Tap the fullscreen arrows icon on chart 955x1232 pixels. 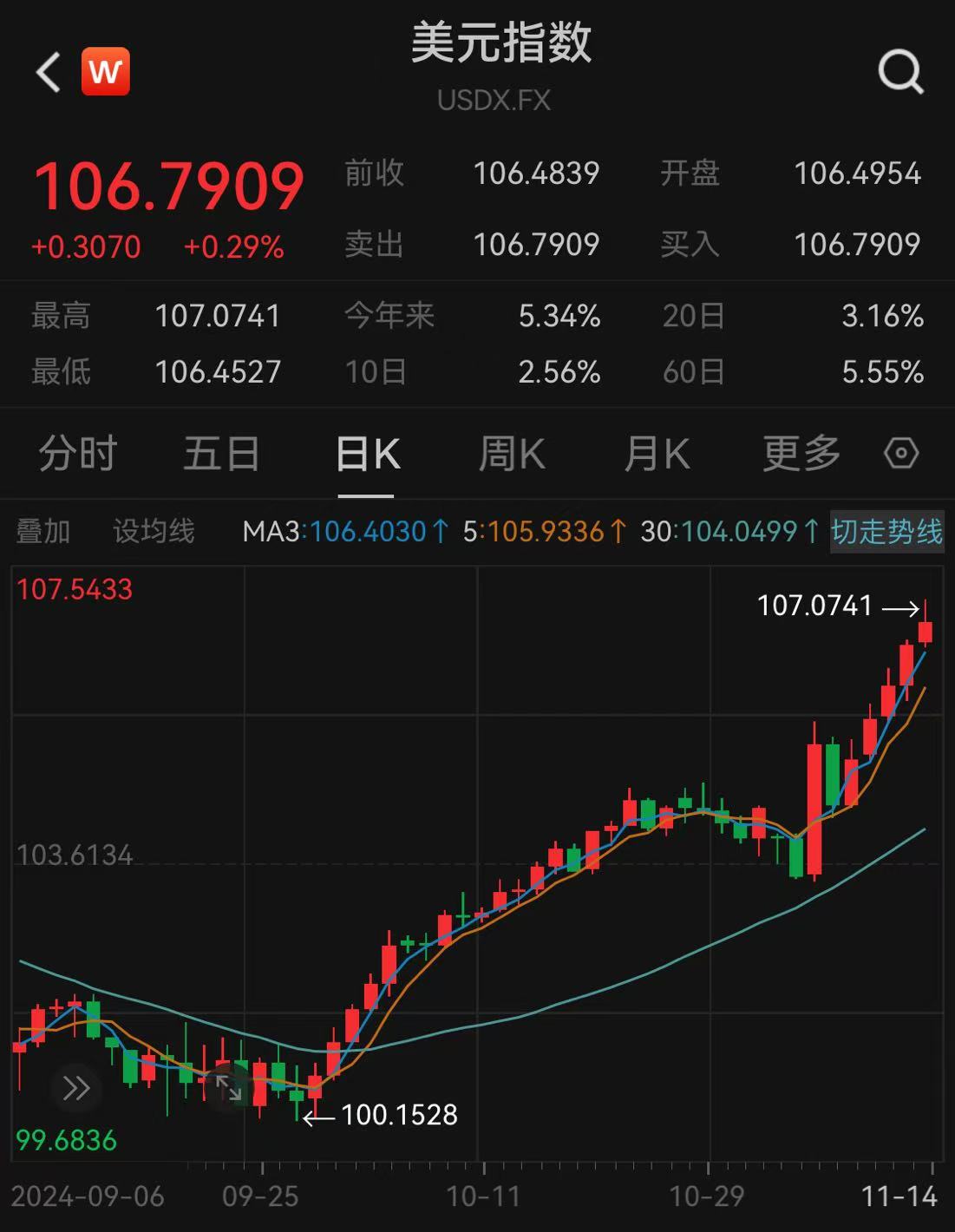[x=229, y=1088]
